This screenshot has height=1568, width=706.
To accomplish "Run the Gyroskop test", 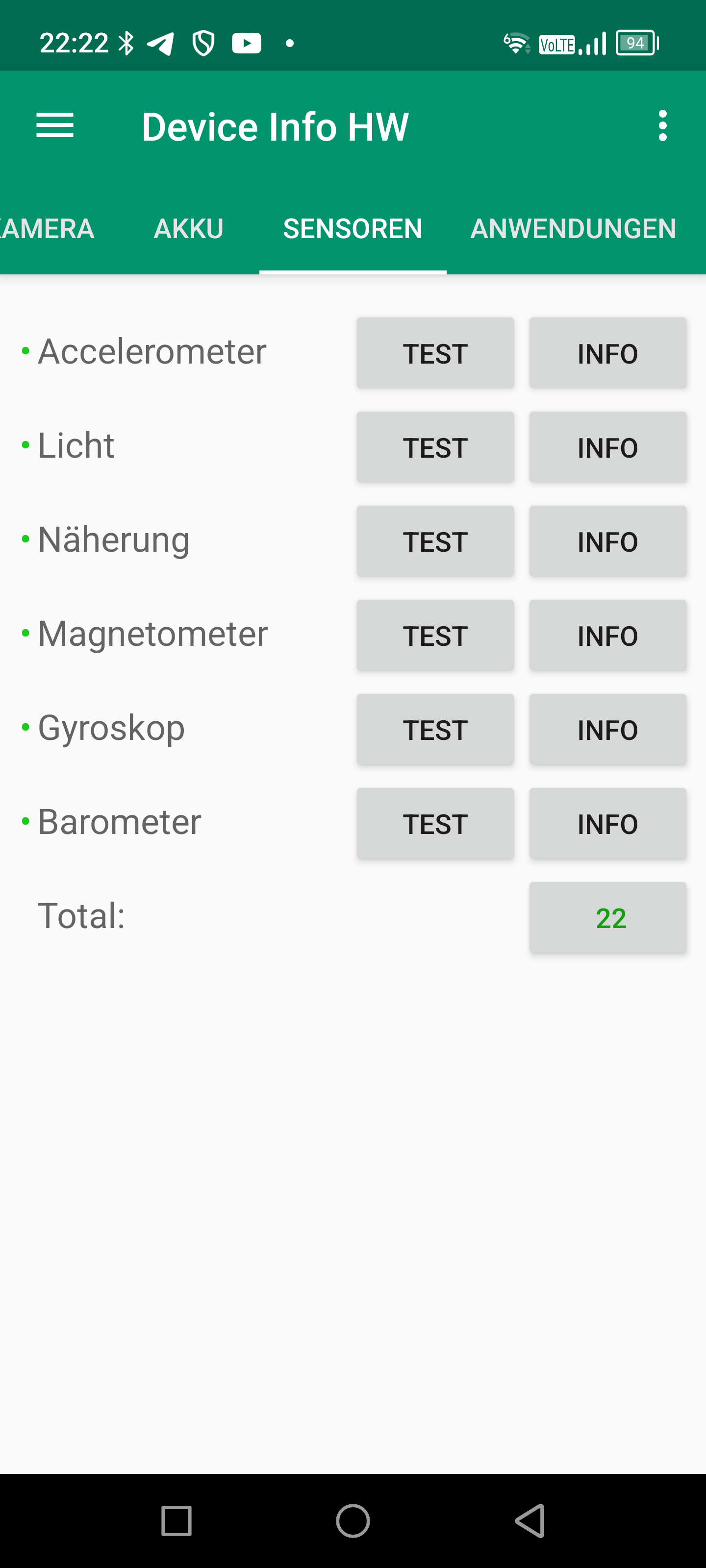I will (x=435, y=730).
